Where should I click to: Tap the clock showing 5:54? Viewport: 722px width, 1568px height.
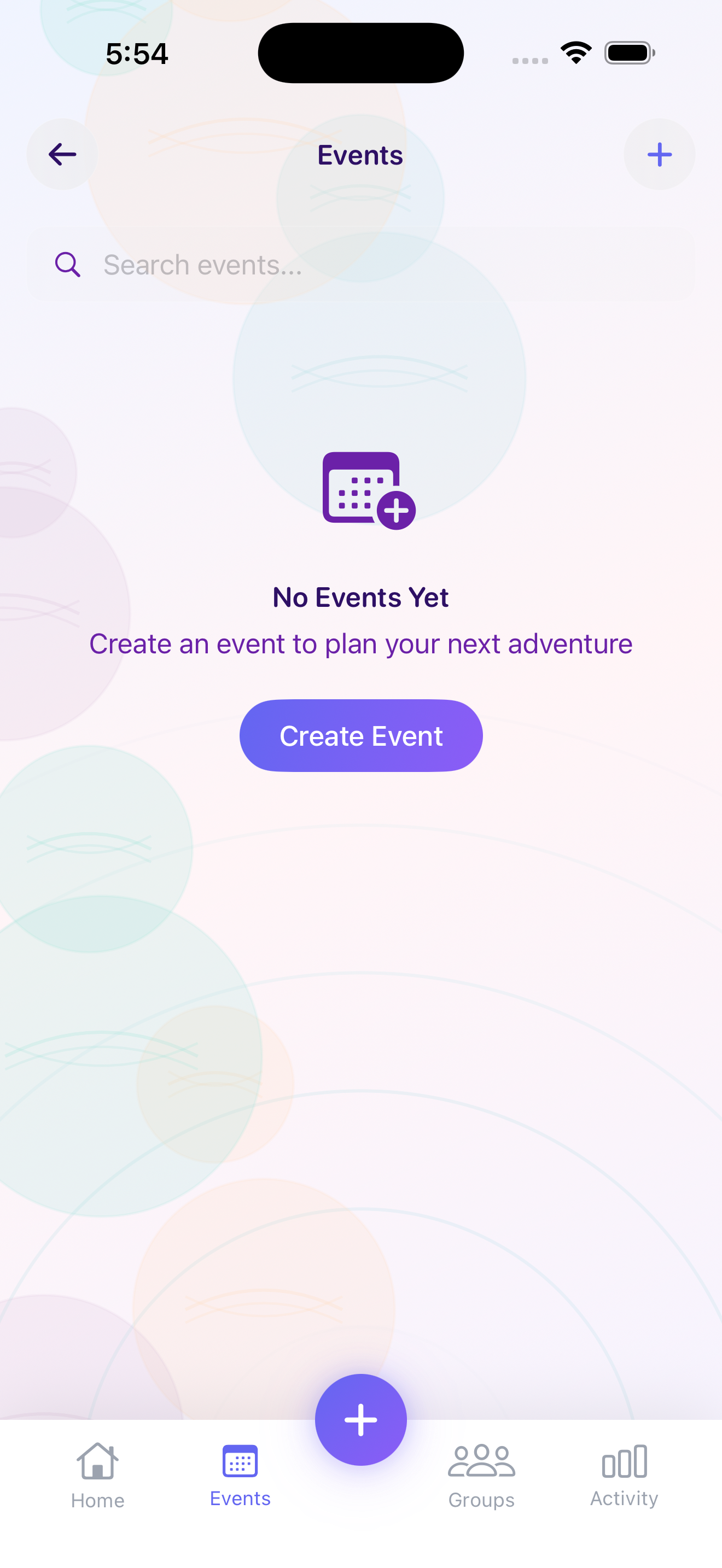[x=137, y=53]
